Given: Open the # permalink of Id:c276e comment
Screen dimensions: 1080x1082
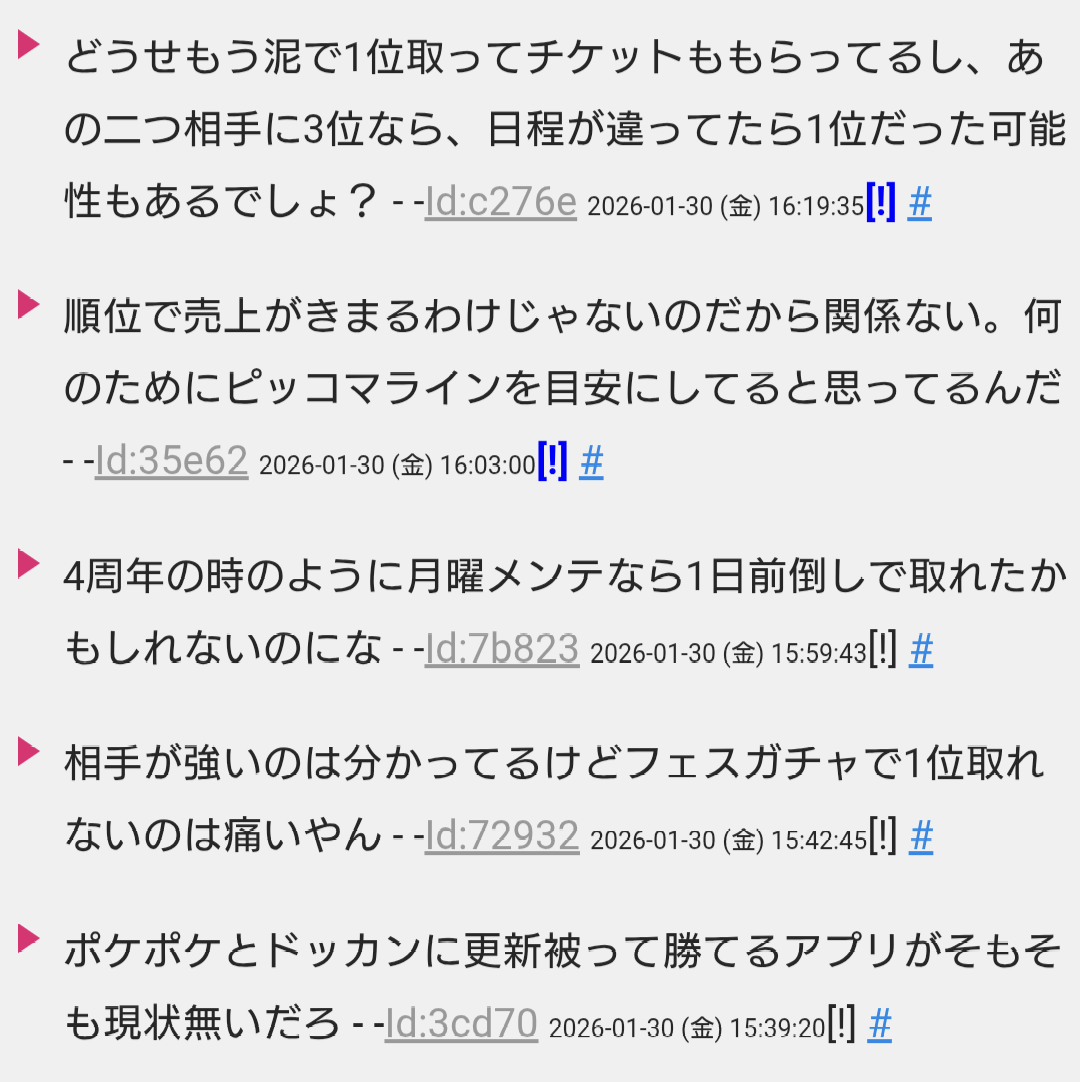Looking at the screenshot, I should click(x=920, y=204).
